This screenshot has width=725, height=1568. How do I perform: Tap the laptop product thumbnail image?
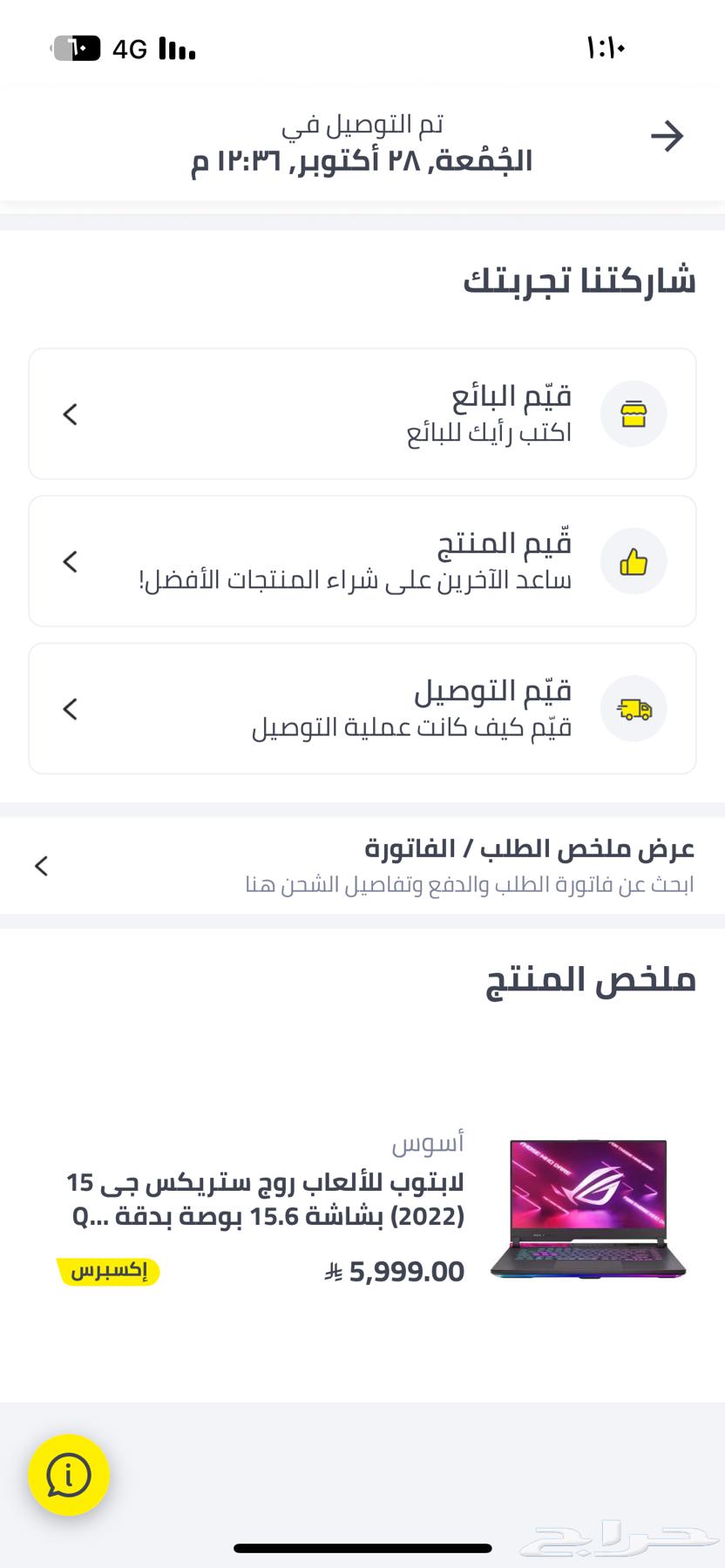coord(587,1208)
